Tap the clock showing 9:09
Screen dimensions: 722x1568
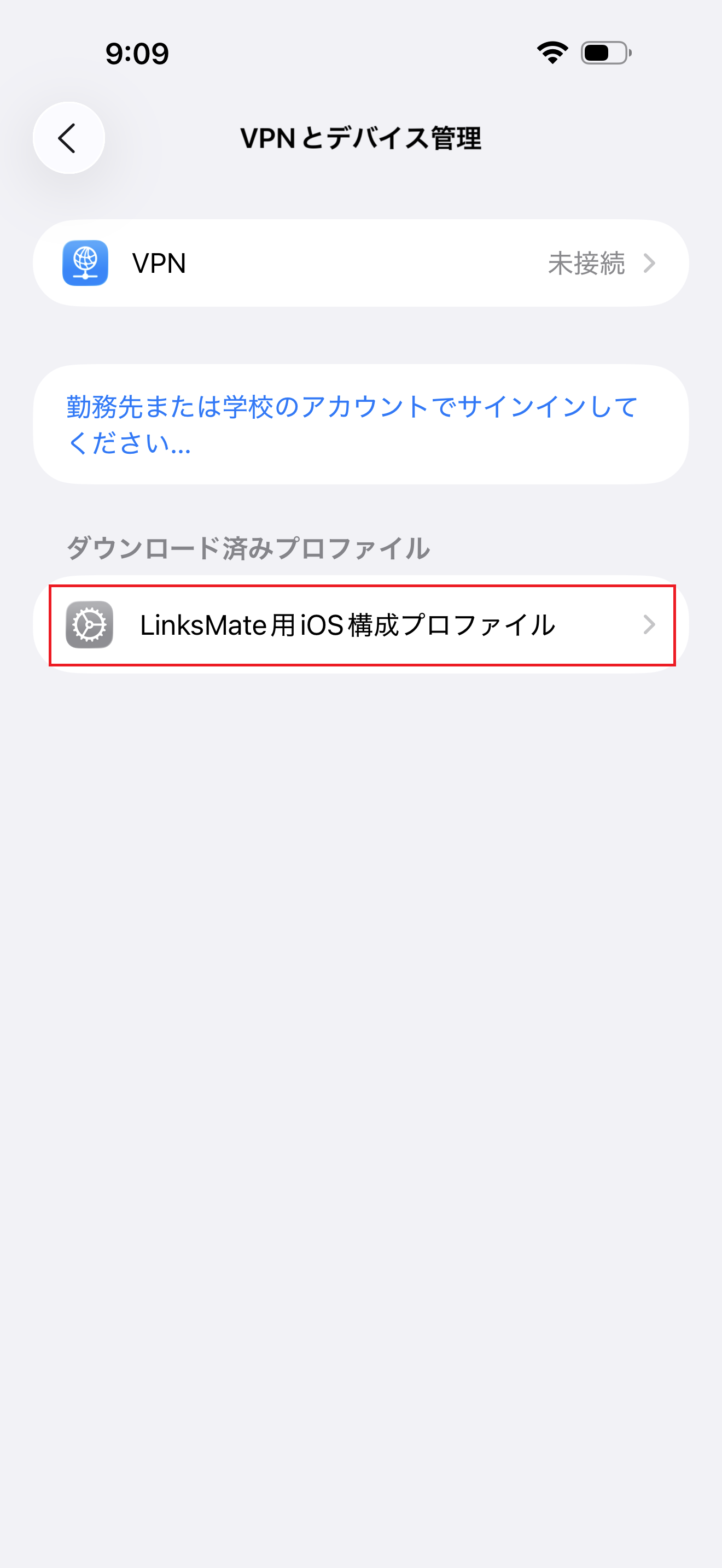coord(135,54)
